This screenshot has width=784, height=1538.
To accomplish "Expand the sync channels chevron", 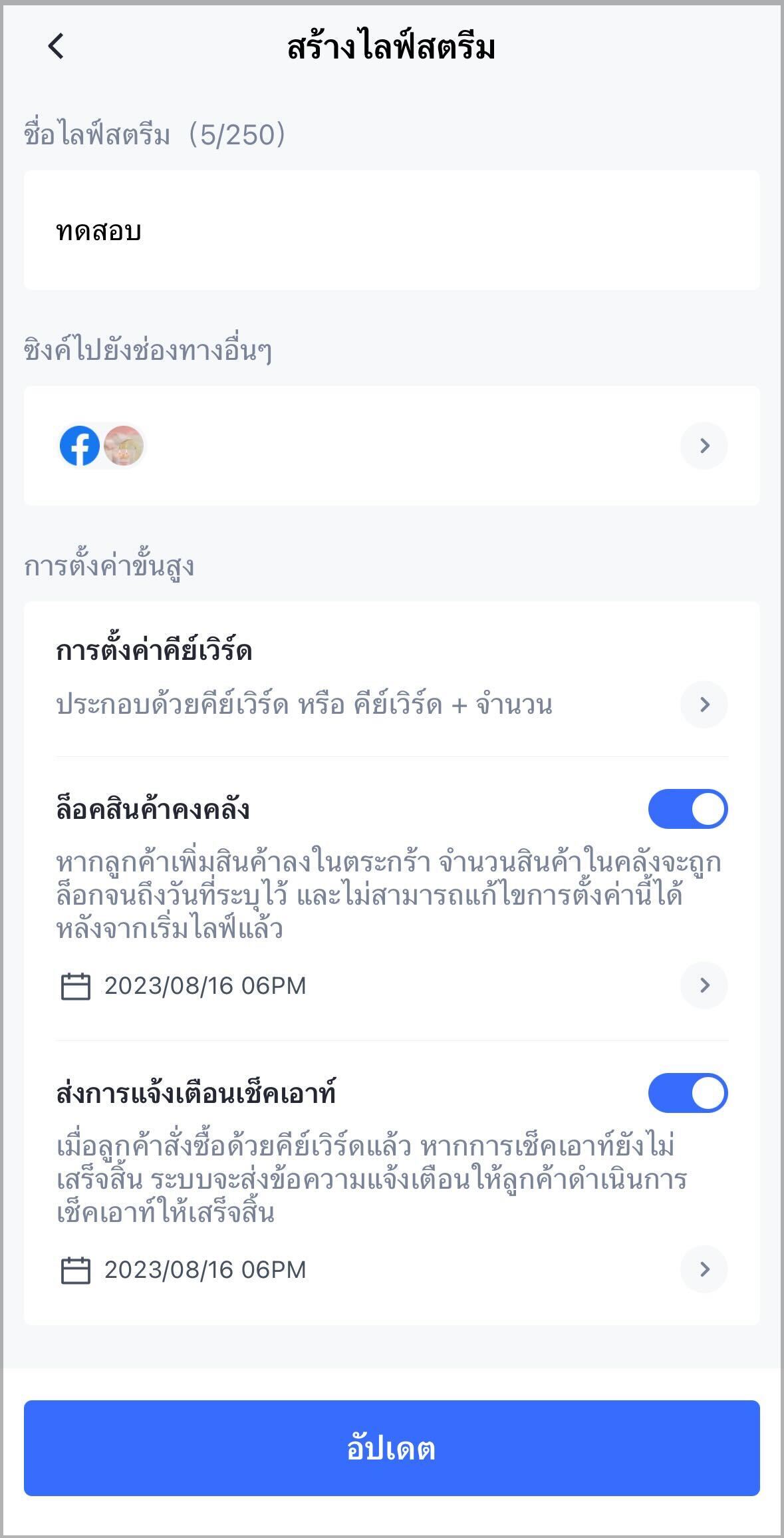I will 704,446.
